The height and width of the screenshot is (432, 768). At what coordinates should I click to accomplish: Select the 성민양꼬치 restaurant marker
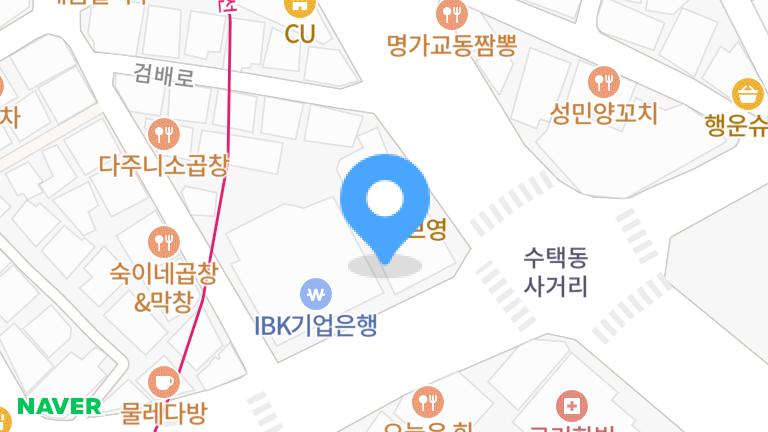point(604,82)
